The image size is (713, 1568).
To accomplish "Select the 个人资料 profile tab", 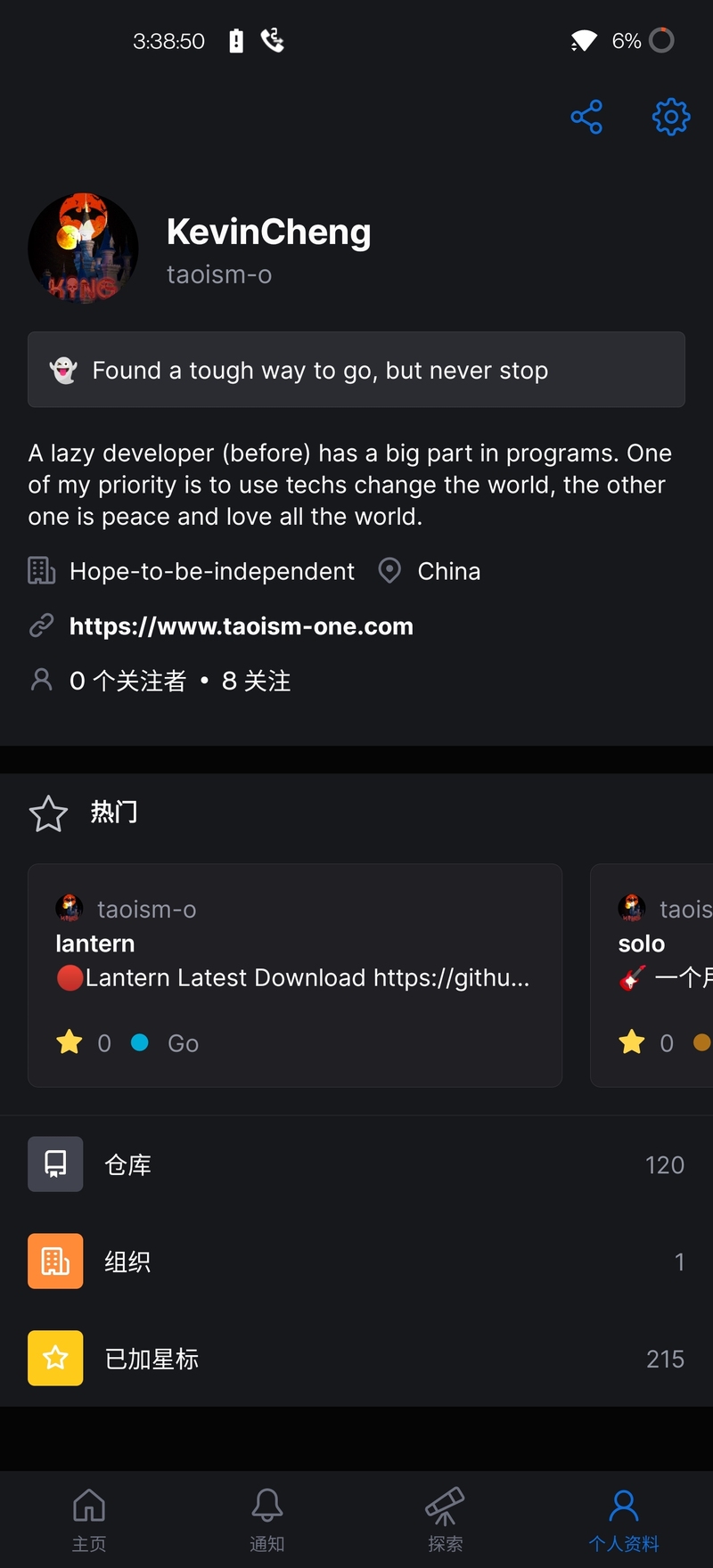I will tap(624, 1520).
